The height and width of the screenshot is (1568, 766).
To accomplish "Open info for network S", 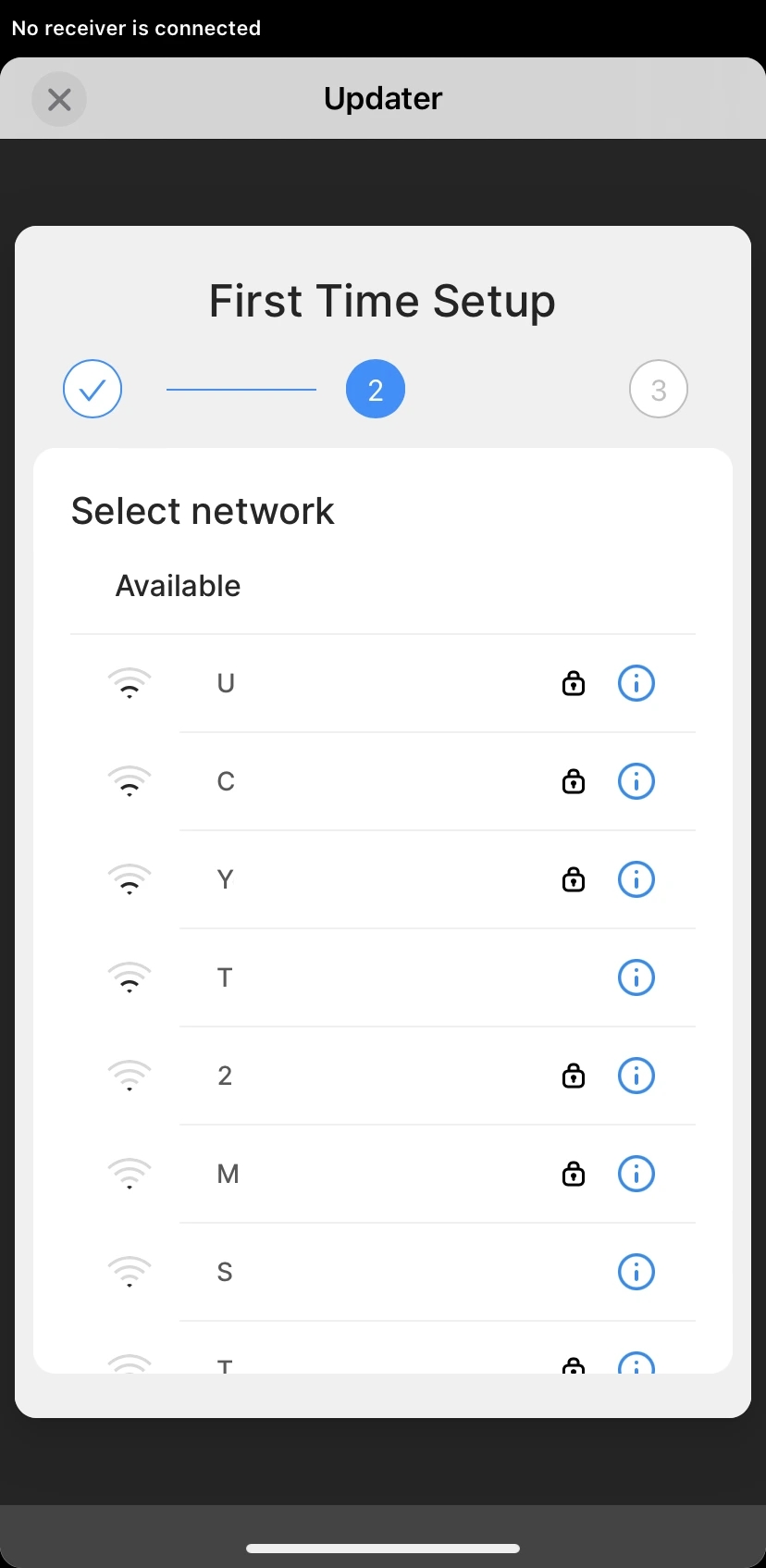I will pos(636,1272).
